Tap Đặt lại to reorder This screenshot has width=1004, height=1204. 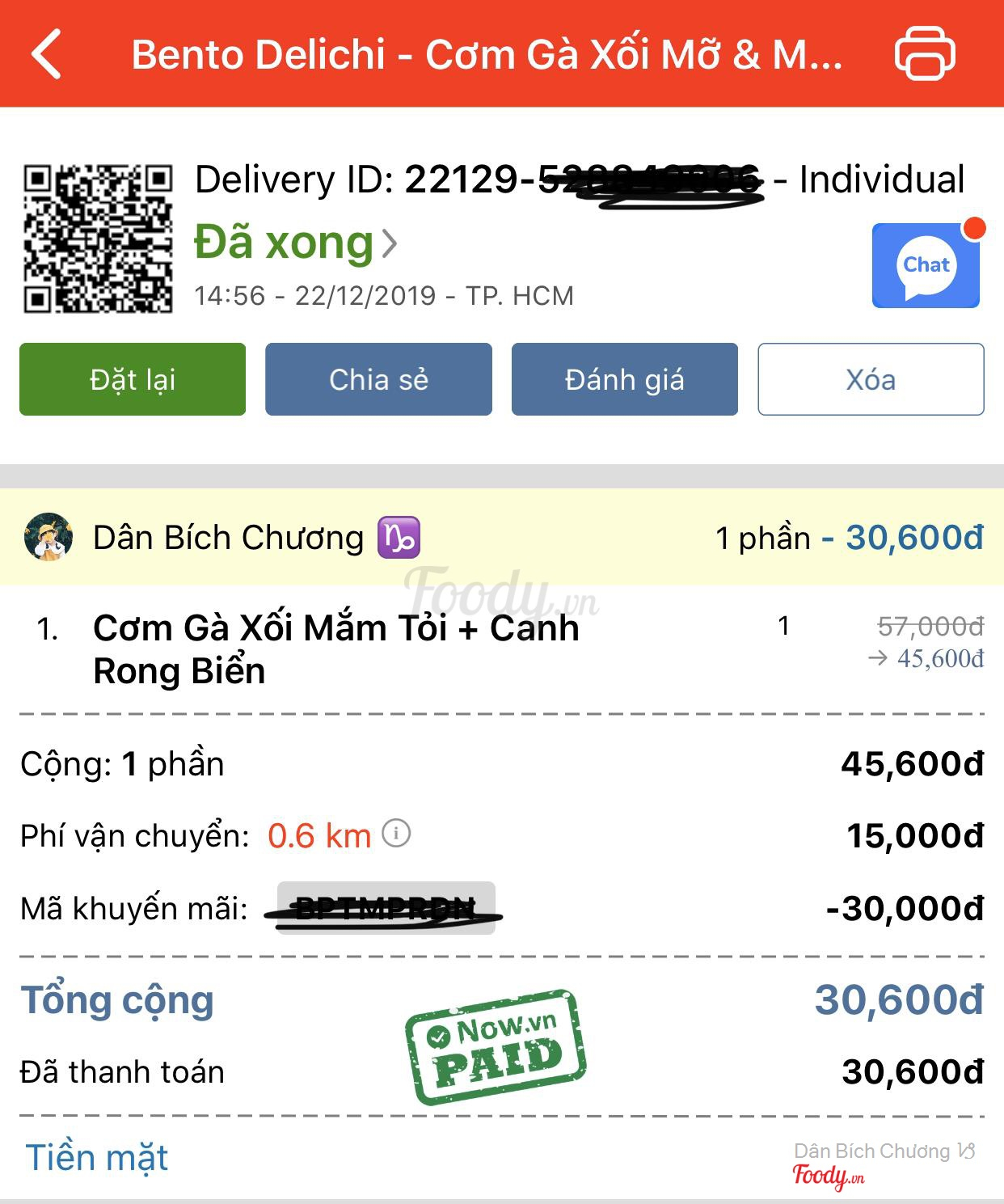[133, 379]
